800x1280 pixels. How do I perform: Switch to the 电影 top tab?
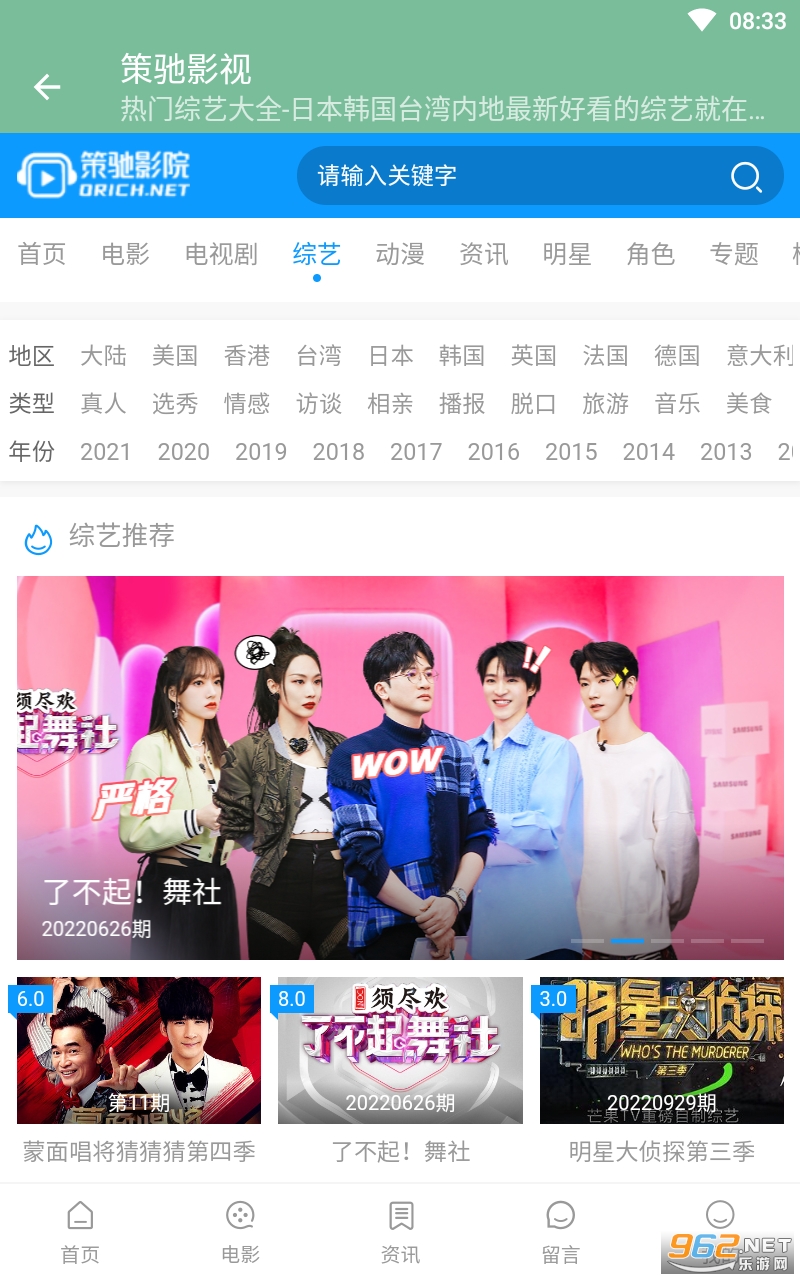pos(125,254)
